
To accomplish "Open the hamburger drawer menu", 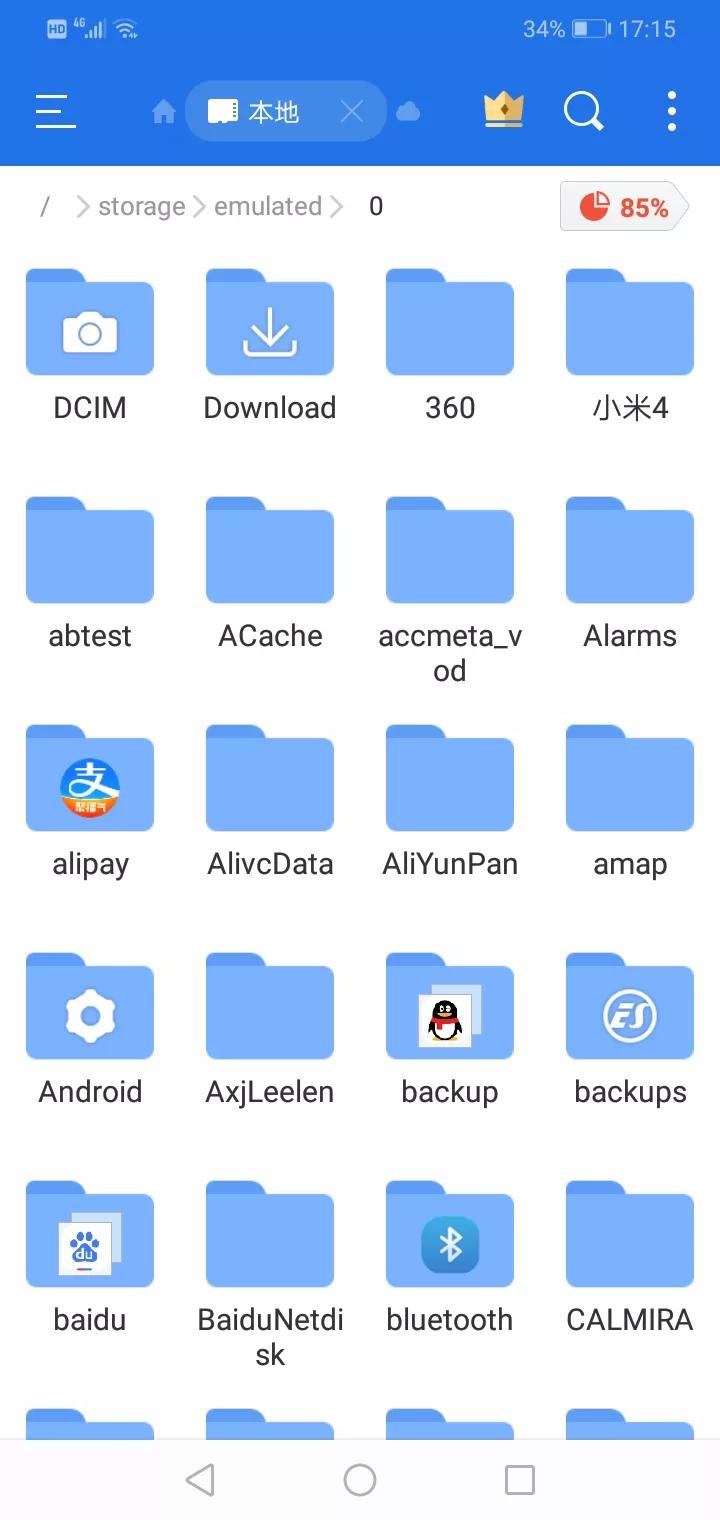I will pyautogui.click(x=56, y=111).
